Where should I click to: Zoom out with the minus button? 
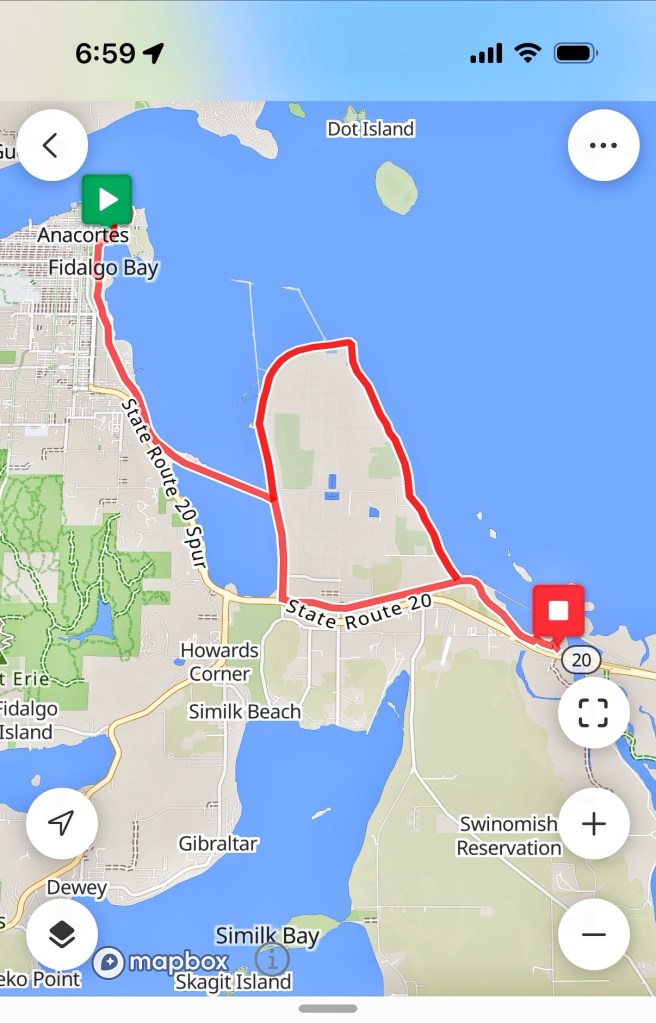coord(593,934)
